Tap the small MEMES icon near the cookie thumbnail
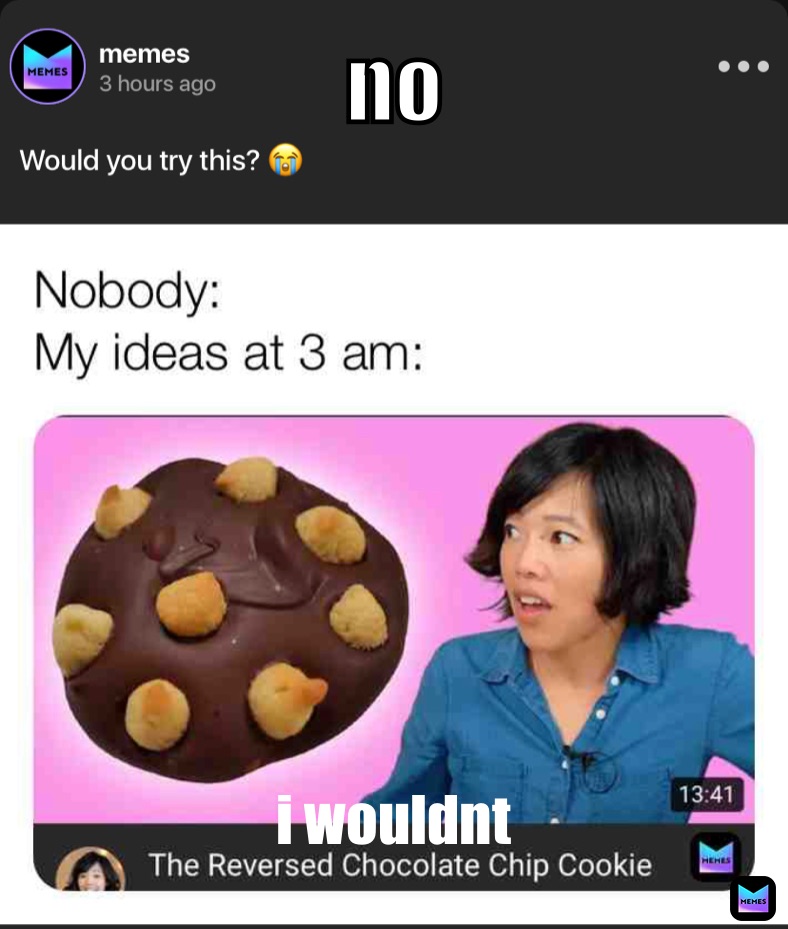 tap(716, 858)
